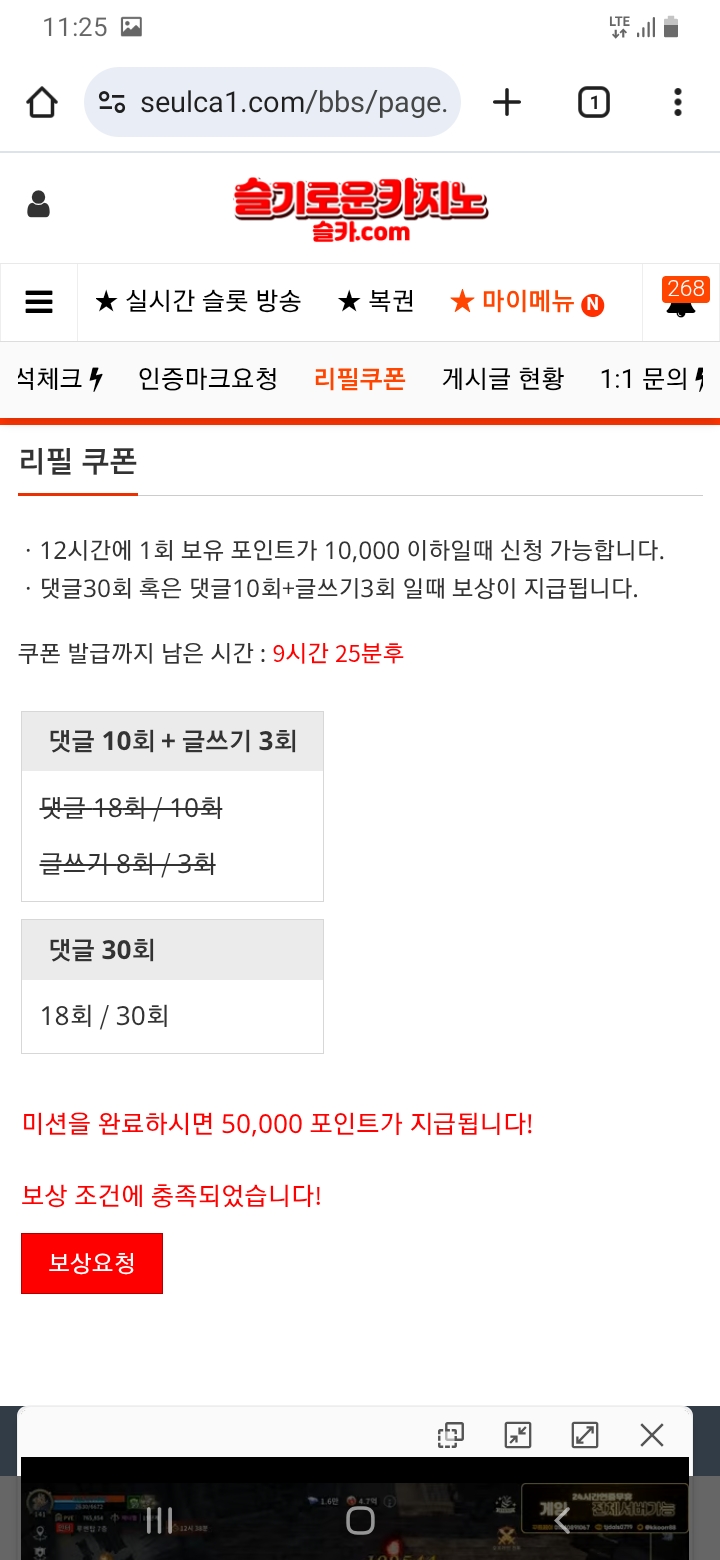Minimize the floating video player

click(518, 1436)
